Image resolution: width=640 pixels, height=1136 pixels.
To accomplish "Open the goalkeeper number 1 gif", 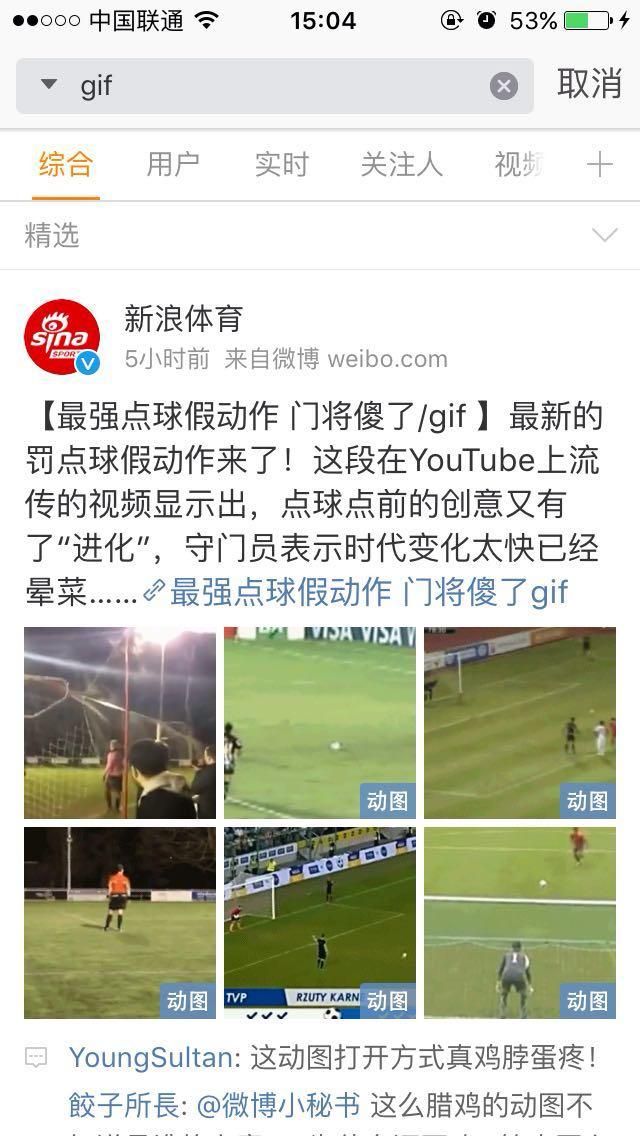I will 520,923.
